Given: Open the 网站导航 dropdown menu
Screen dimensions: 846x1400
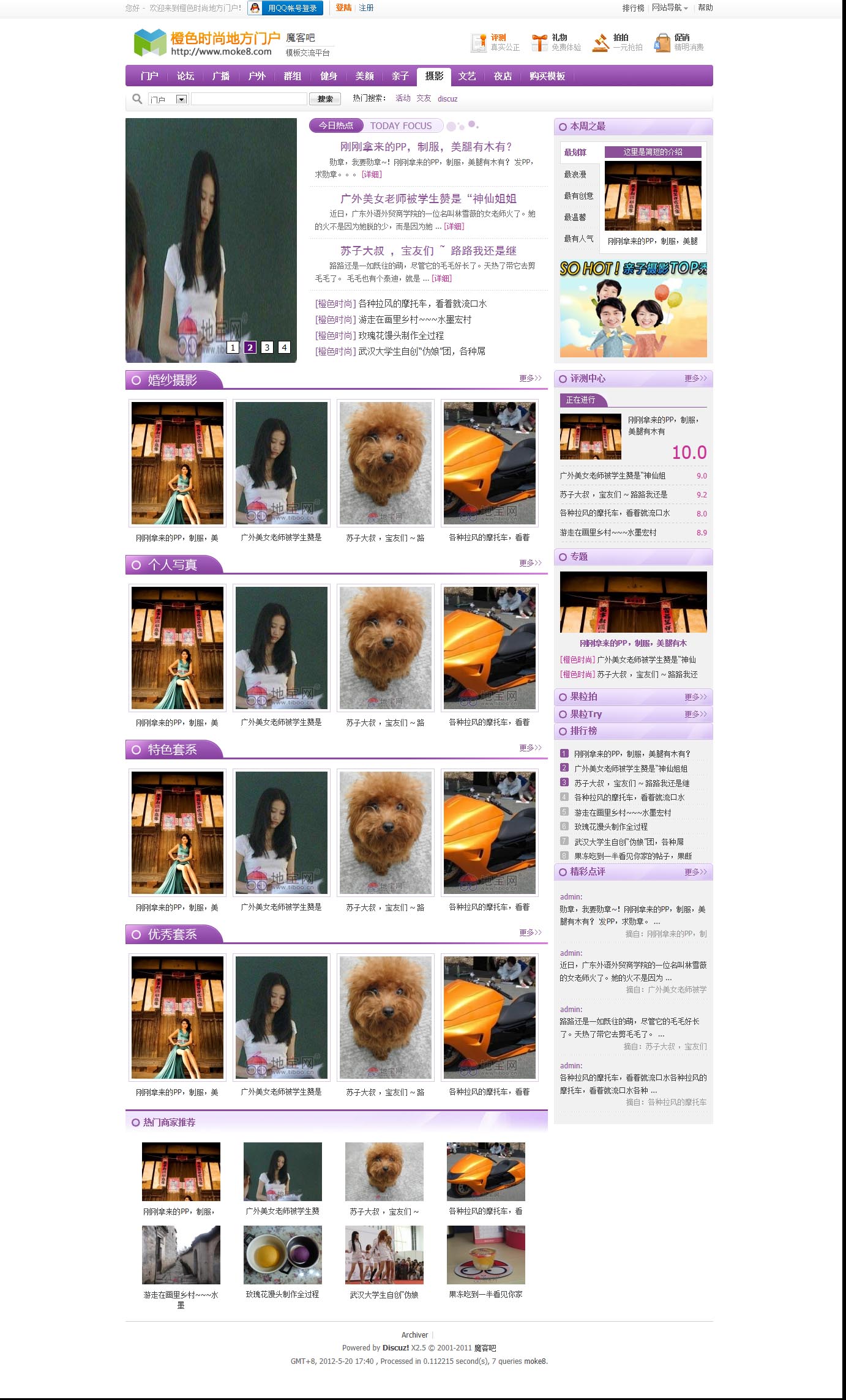Looking at the screenshot, I should pyautogui.click(x=667, y=9).
